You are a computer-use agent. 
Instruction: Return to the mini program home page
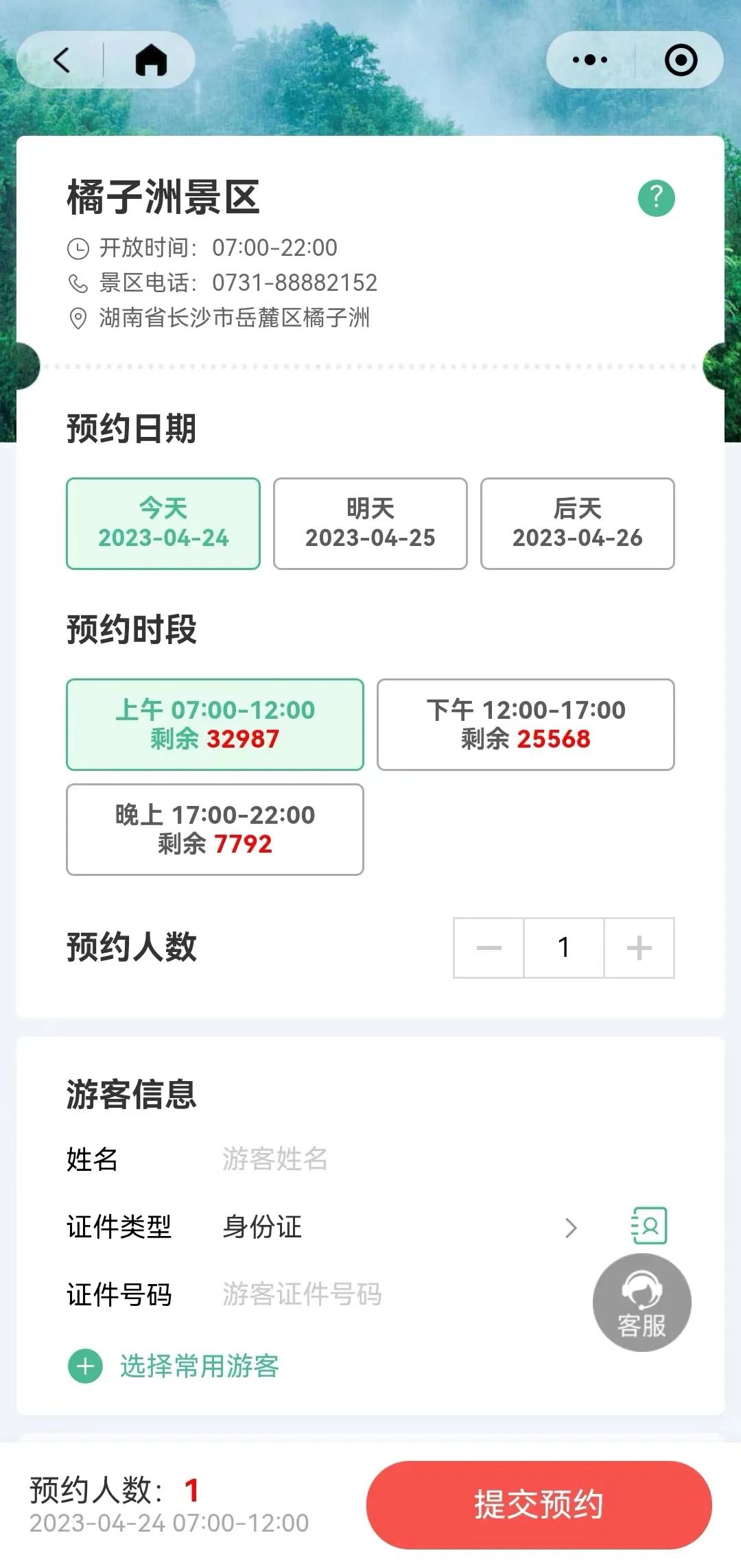151,60
